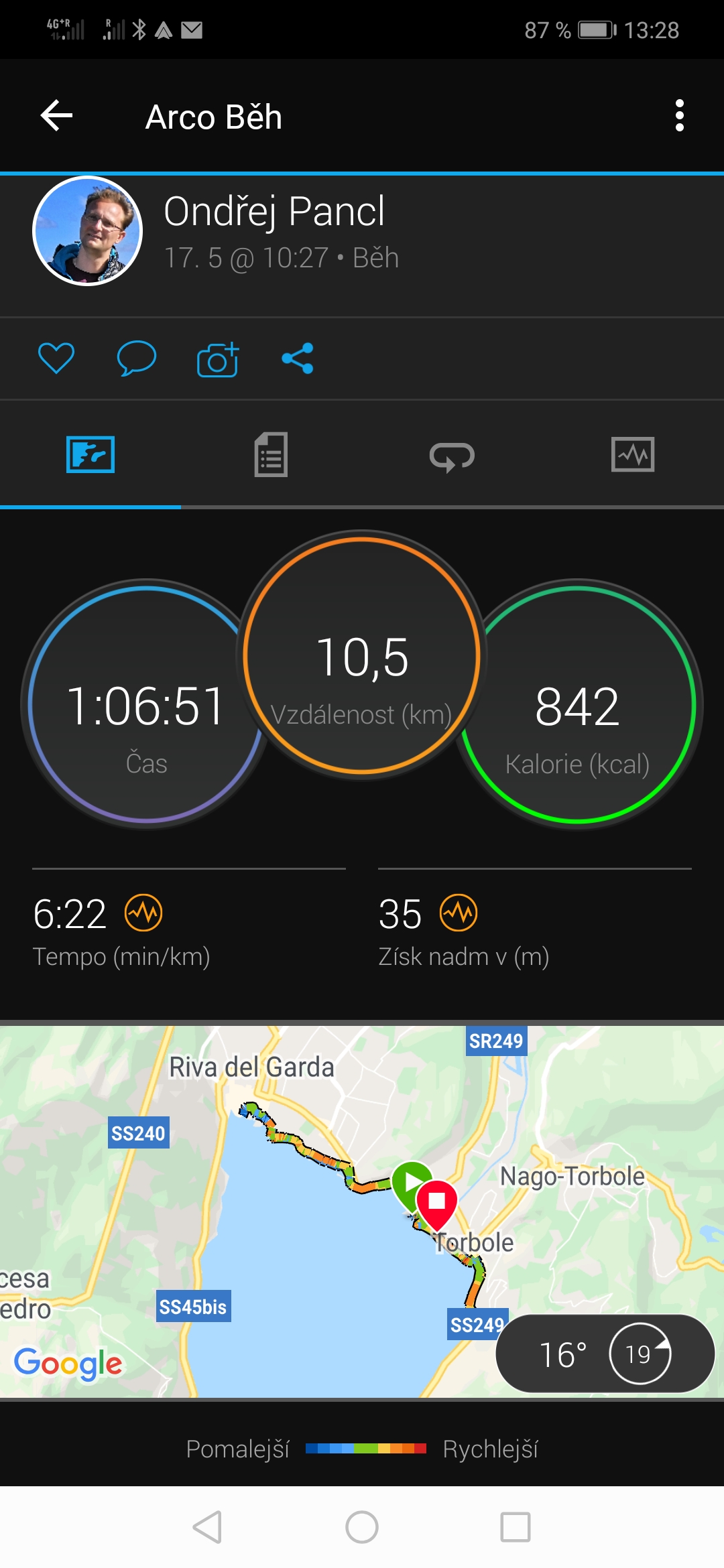
Task: Share the Arco Běh activity
Action: (x=298, y=358)
